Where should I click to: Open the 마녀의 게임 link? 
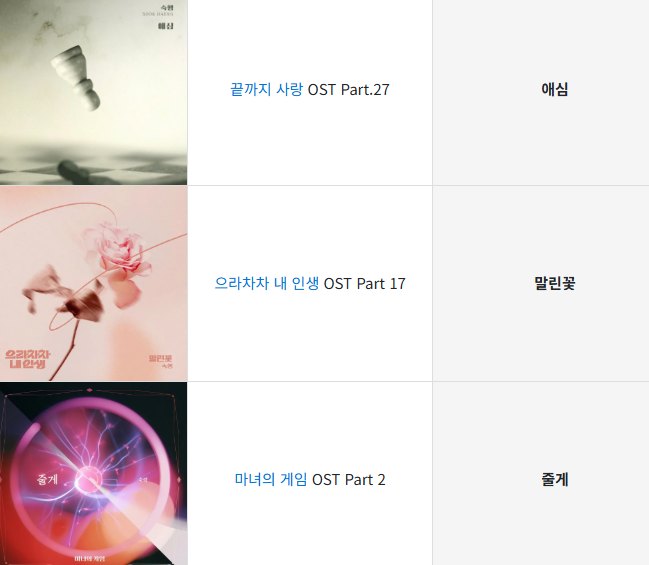click(x=271, y=480)
